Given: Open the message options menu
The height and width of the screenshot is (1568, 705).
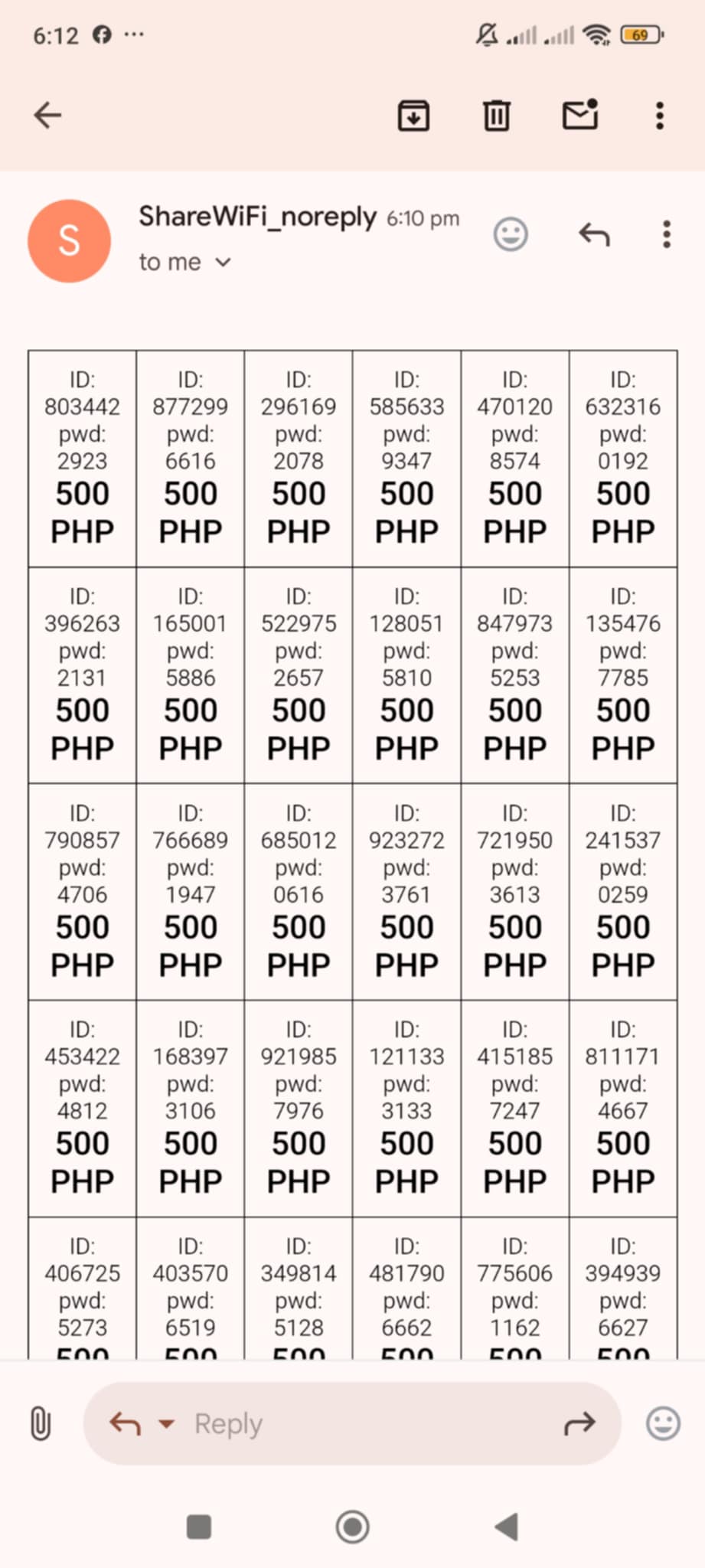Looking at the screenshot, I should coord(667,234).
